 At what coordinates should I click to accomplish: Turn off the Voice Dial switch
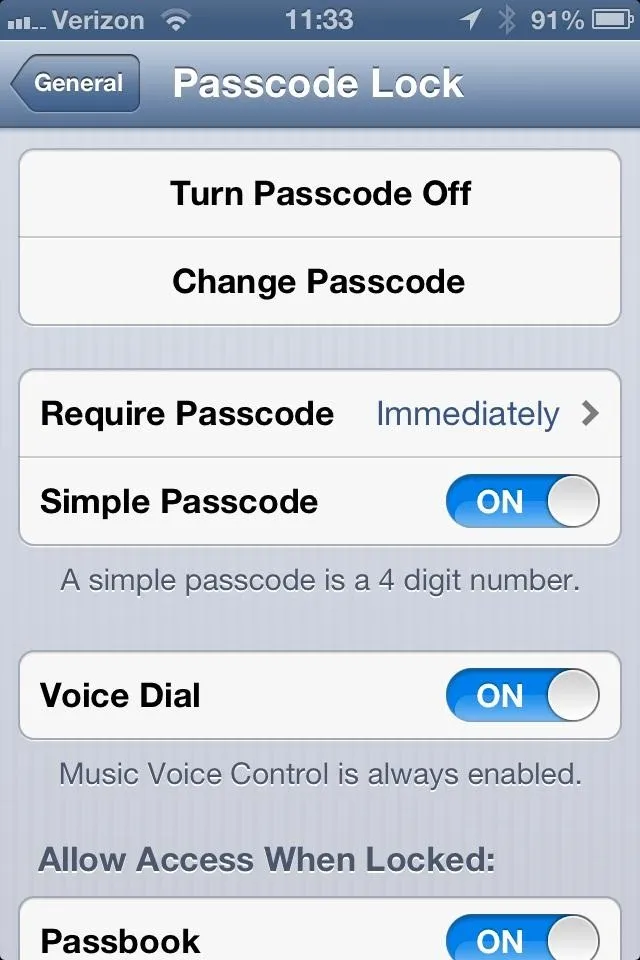(522, 695)
